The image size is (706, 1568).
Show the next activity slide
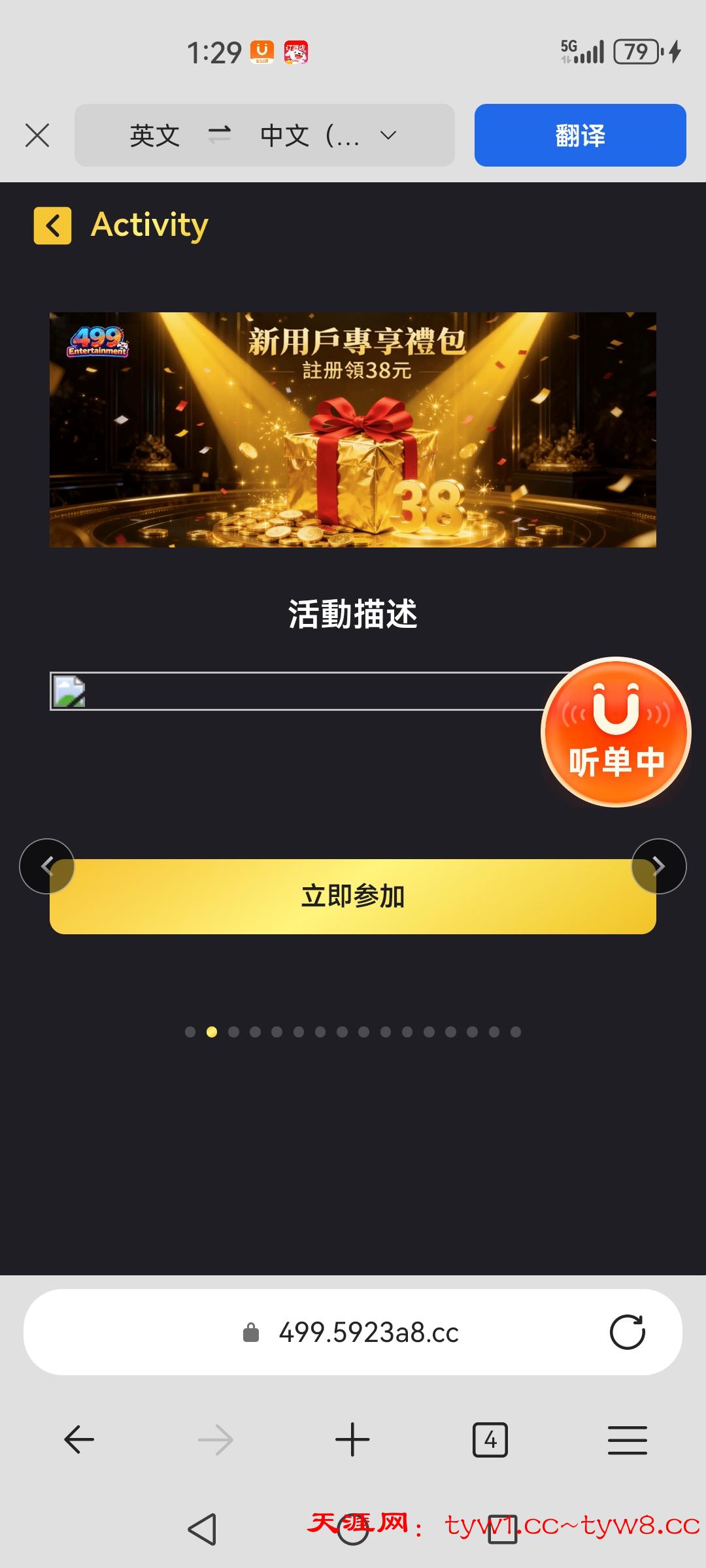point(659,866)
